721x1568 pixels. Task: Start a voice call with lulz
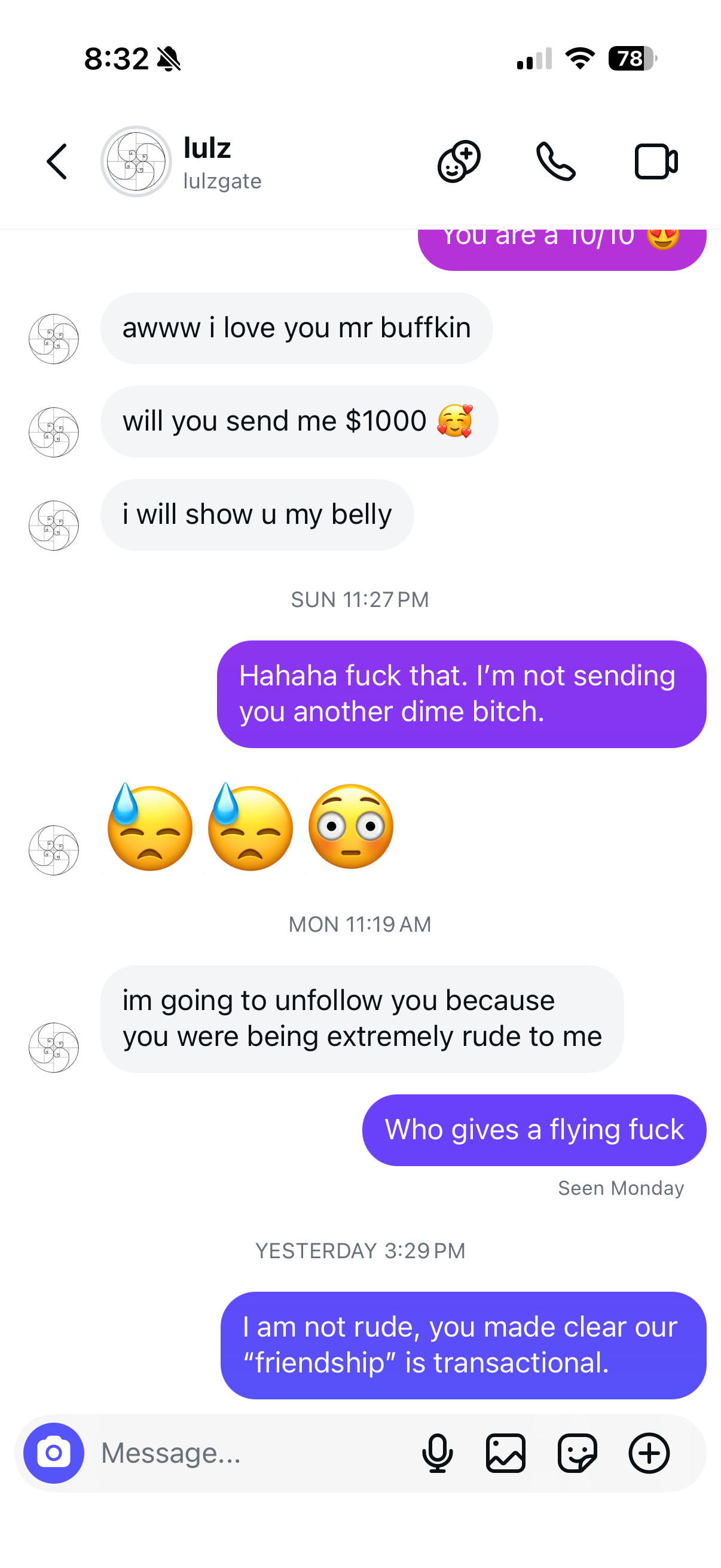tap(555, 162)
